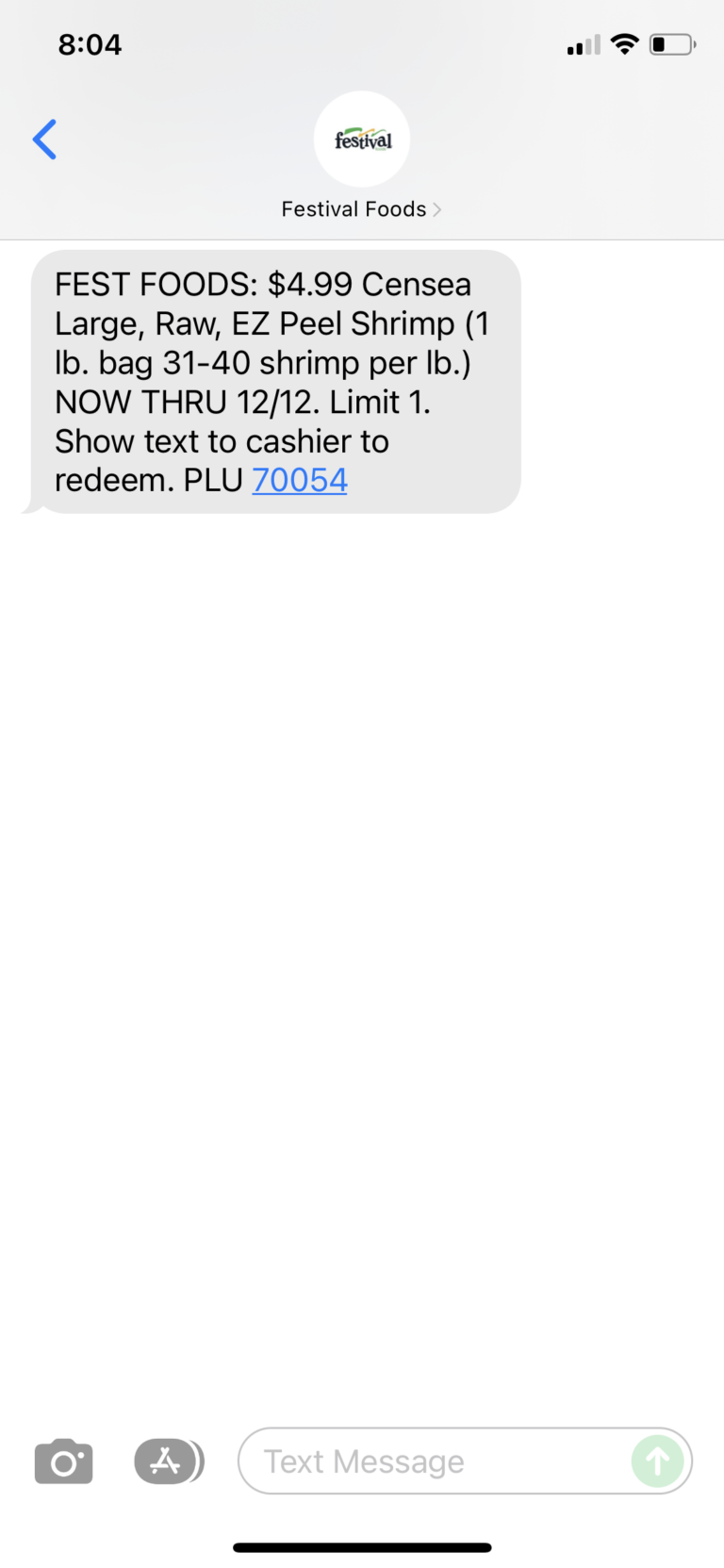
Task: Tap the Wi-Fi icon in status bar
Action: click(624, 43)
